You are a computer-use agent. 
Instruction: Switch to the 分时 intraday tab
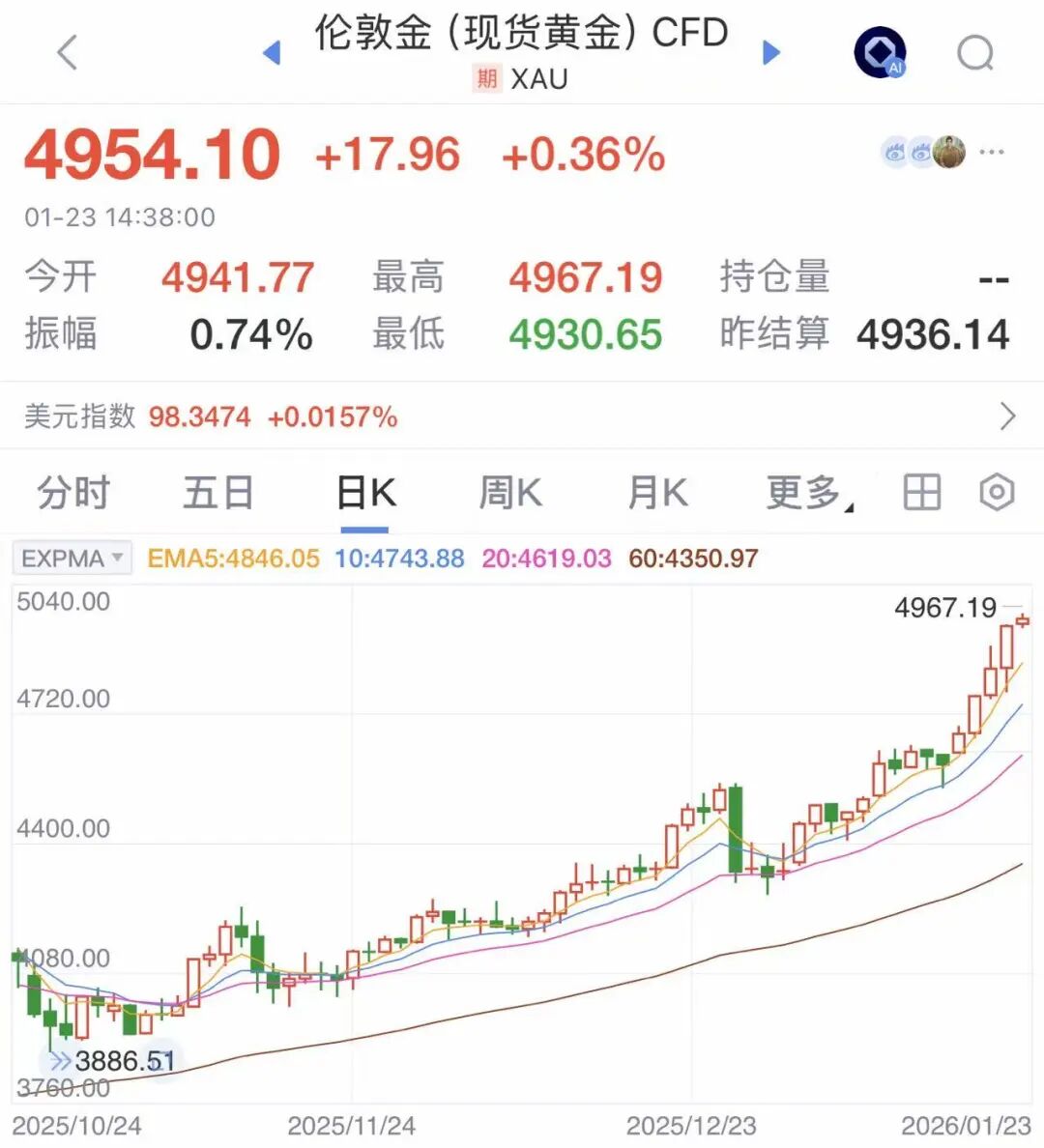coord(74,493)
